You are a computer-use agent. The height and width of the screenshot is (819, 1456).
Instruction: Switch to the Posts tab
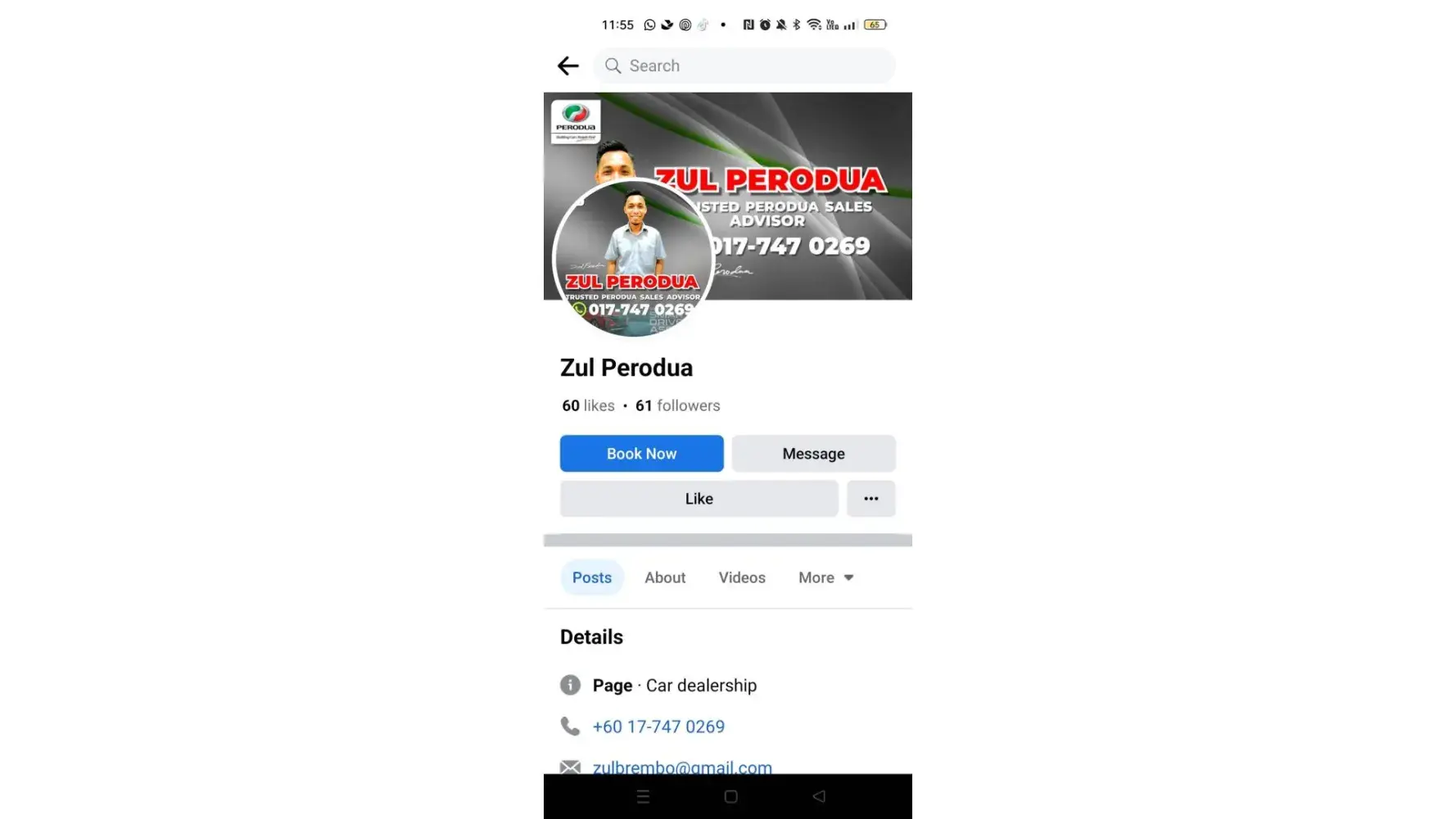[x=591, y=577]
